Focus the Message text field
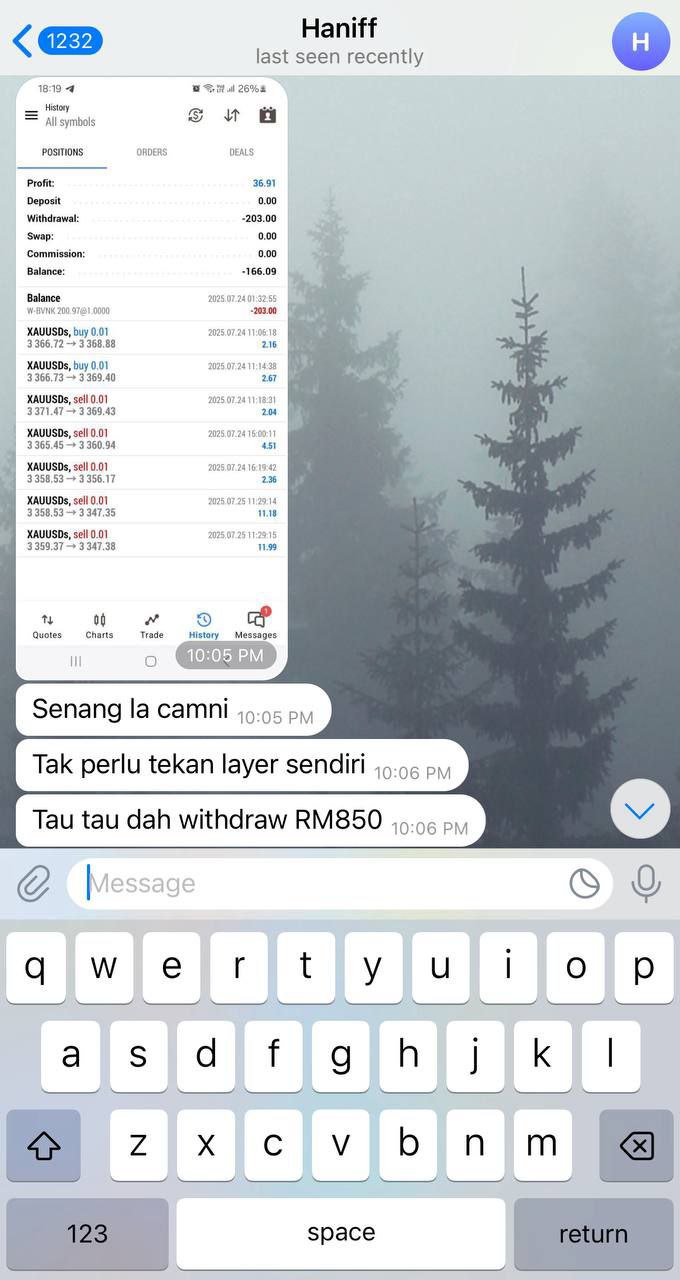Image resolution: width=680 pixels, height=1280 pixels. click(x=320, y=883)
